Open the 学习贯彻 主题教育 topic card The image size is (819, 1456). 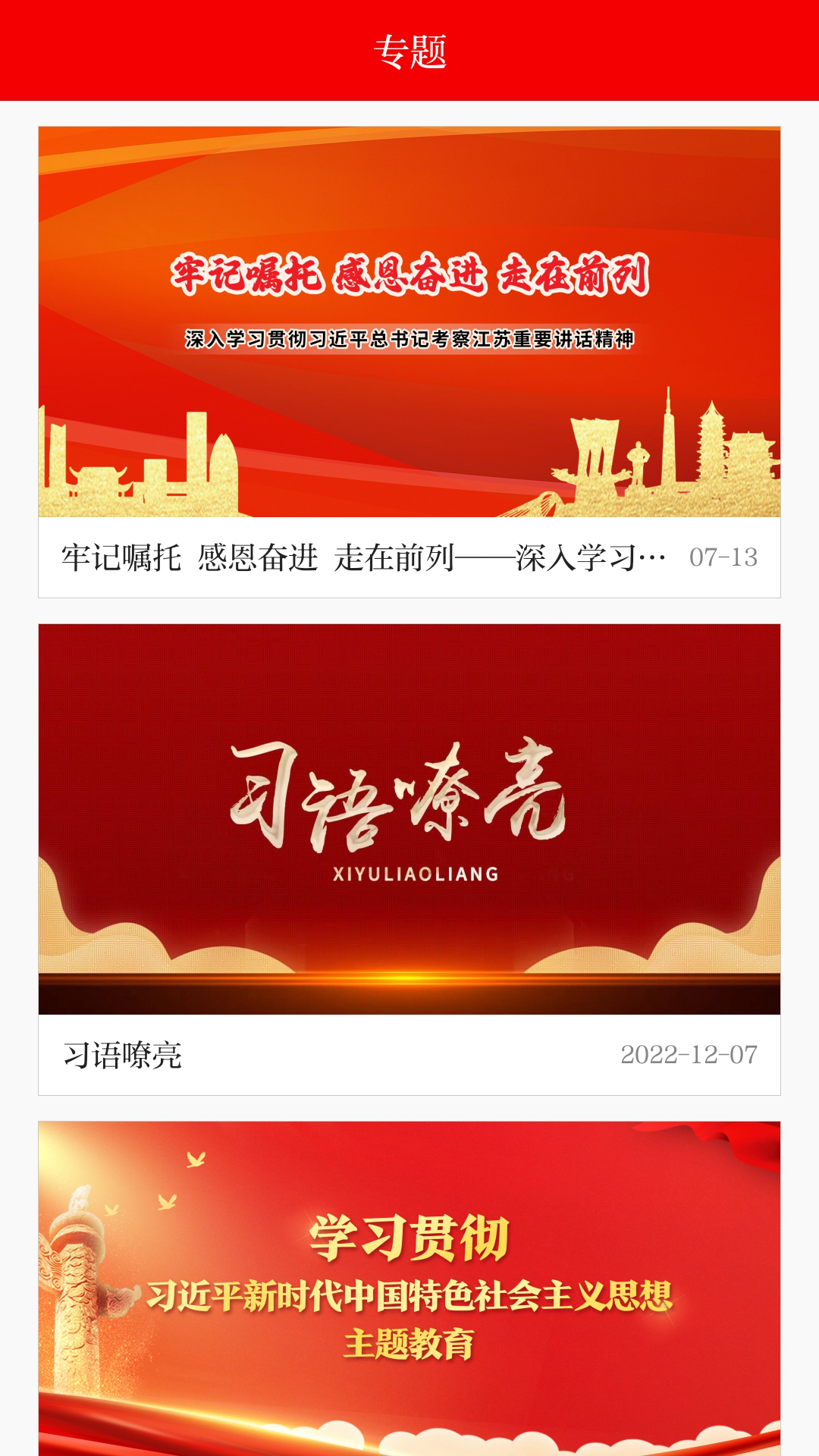pyautogui.click(x=409, y=1288)
